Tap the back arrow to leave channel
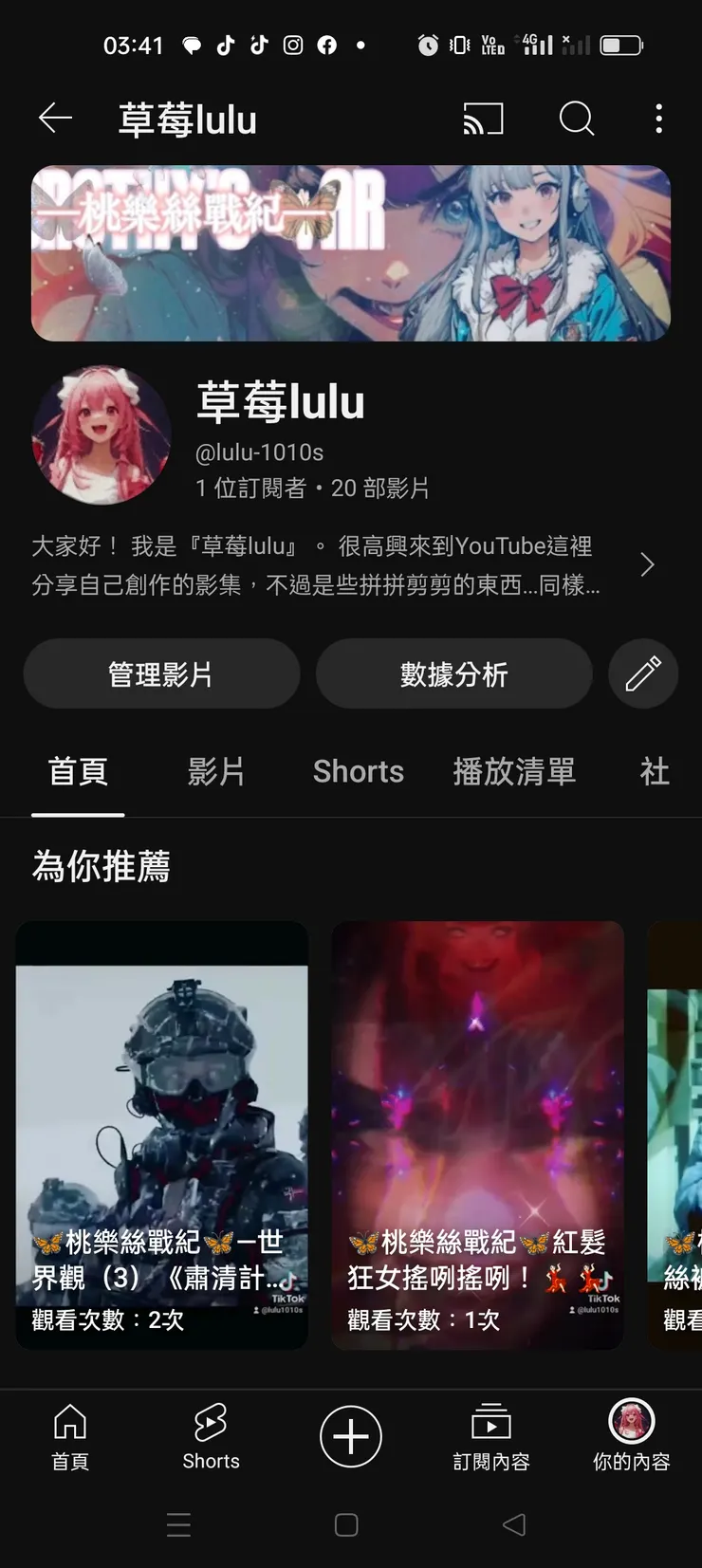 pos(55,119)
